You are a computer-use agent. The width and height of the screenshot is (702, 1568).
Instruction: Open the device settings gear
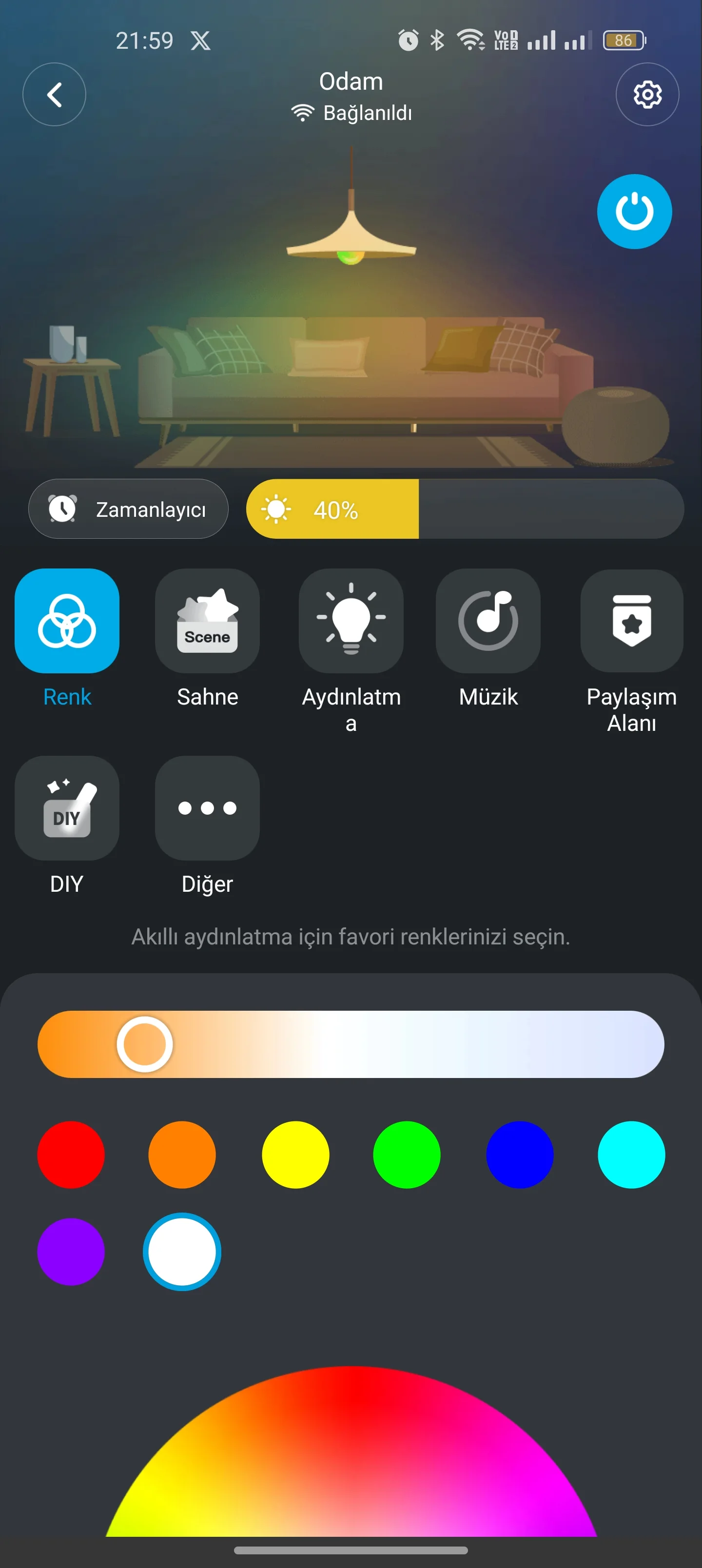[646, 95]
